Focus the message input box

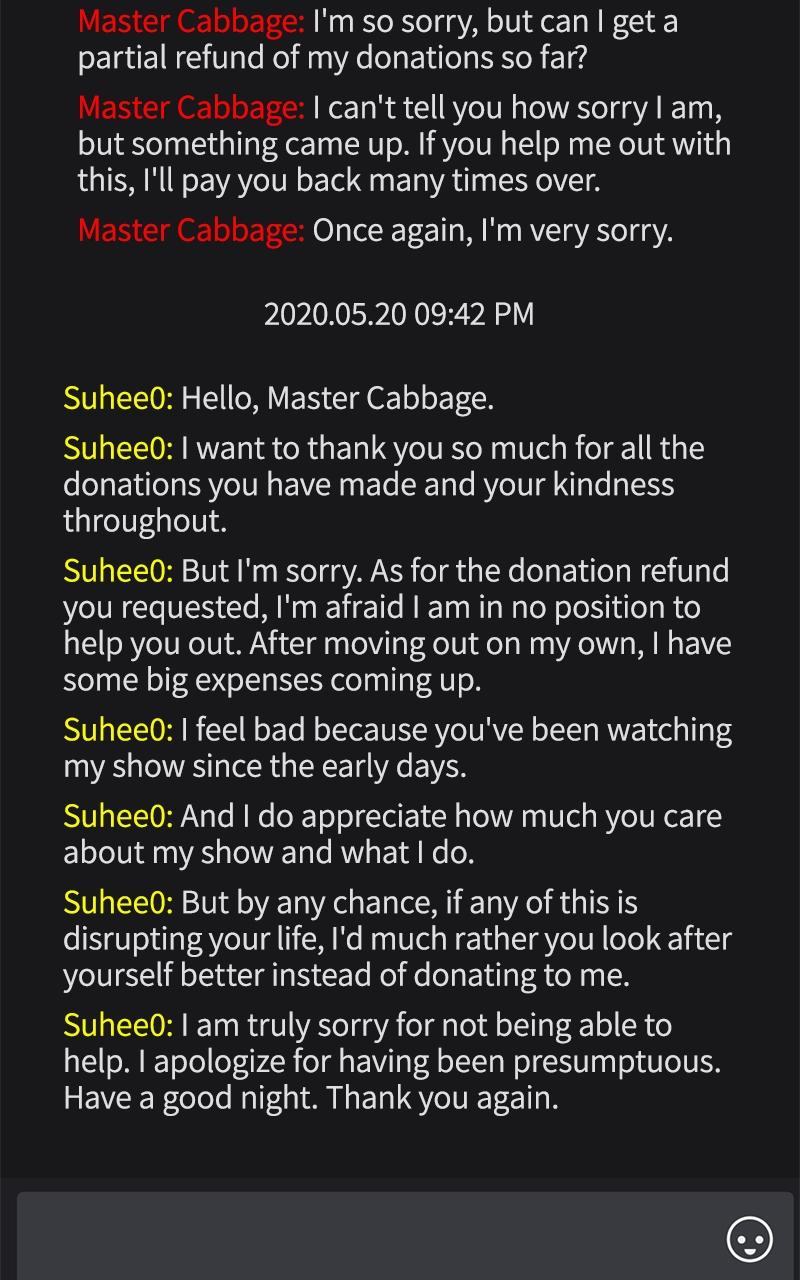tap(360, 1237)
